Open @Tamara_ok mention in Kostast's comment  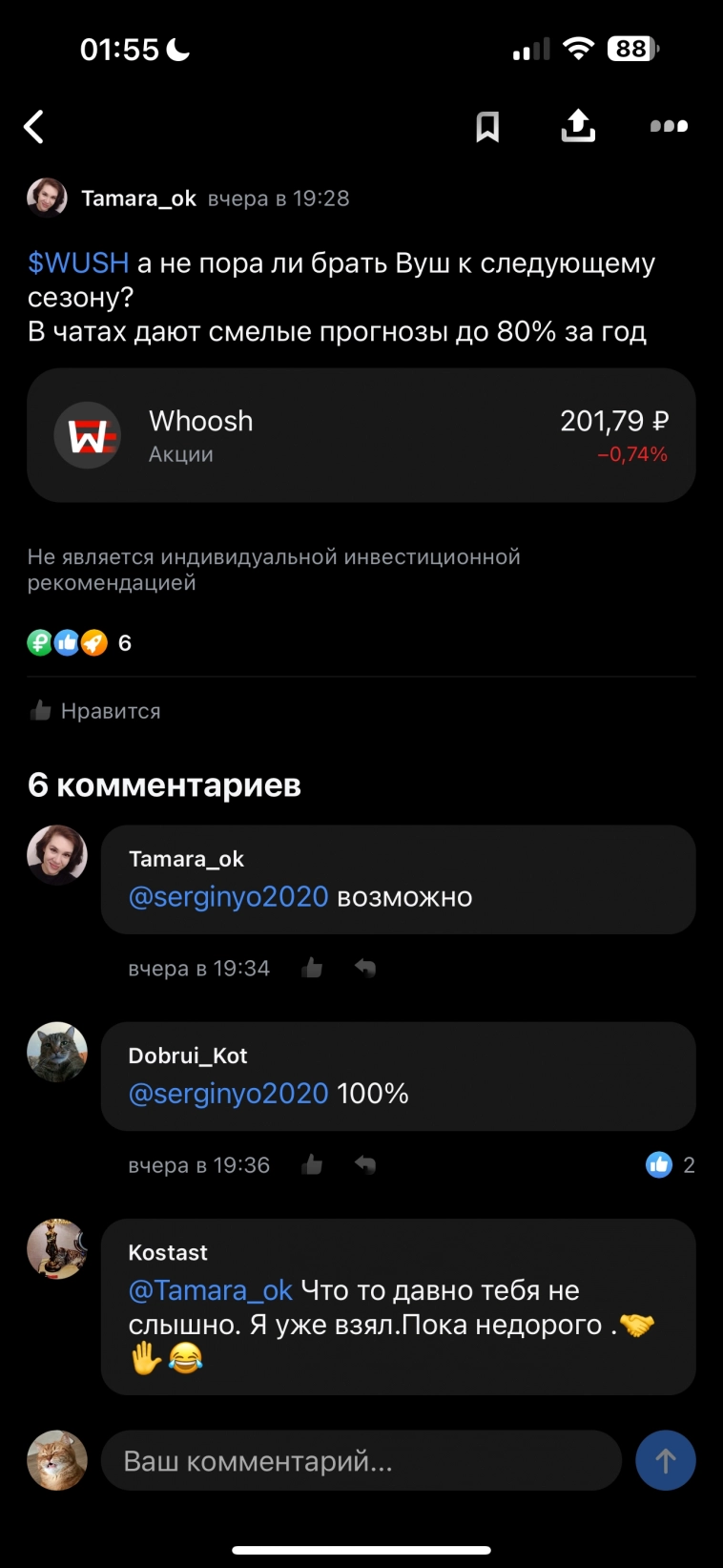pos(210,1290)
